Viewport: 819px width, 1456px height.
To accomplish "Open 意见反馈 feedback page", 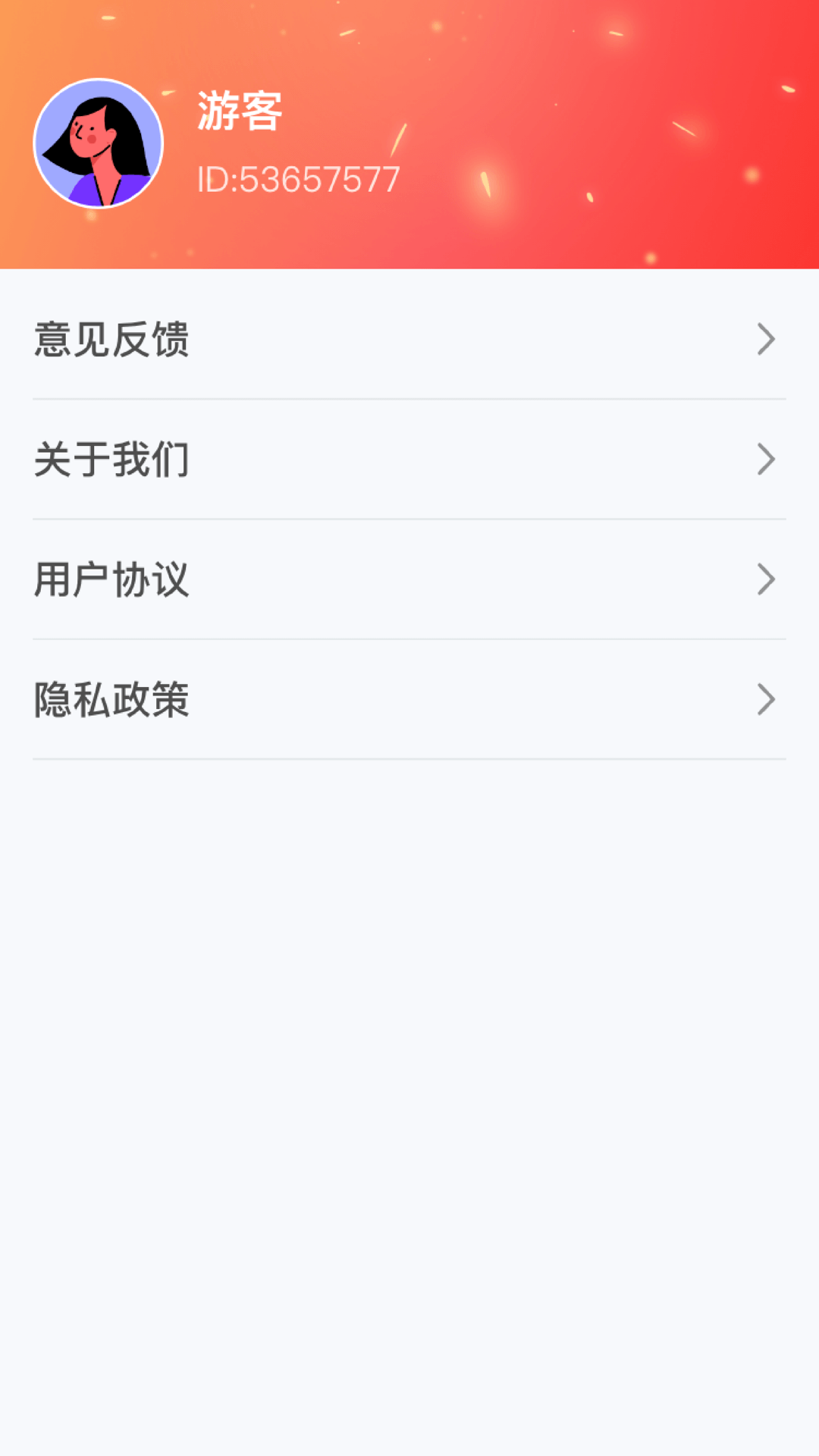I will [x=409, y=339].
